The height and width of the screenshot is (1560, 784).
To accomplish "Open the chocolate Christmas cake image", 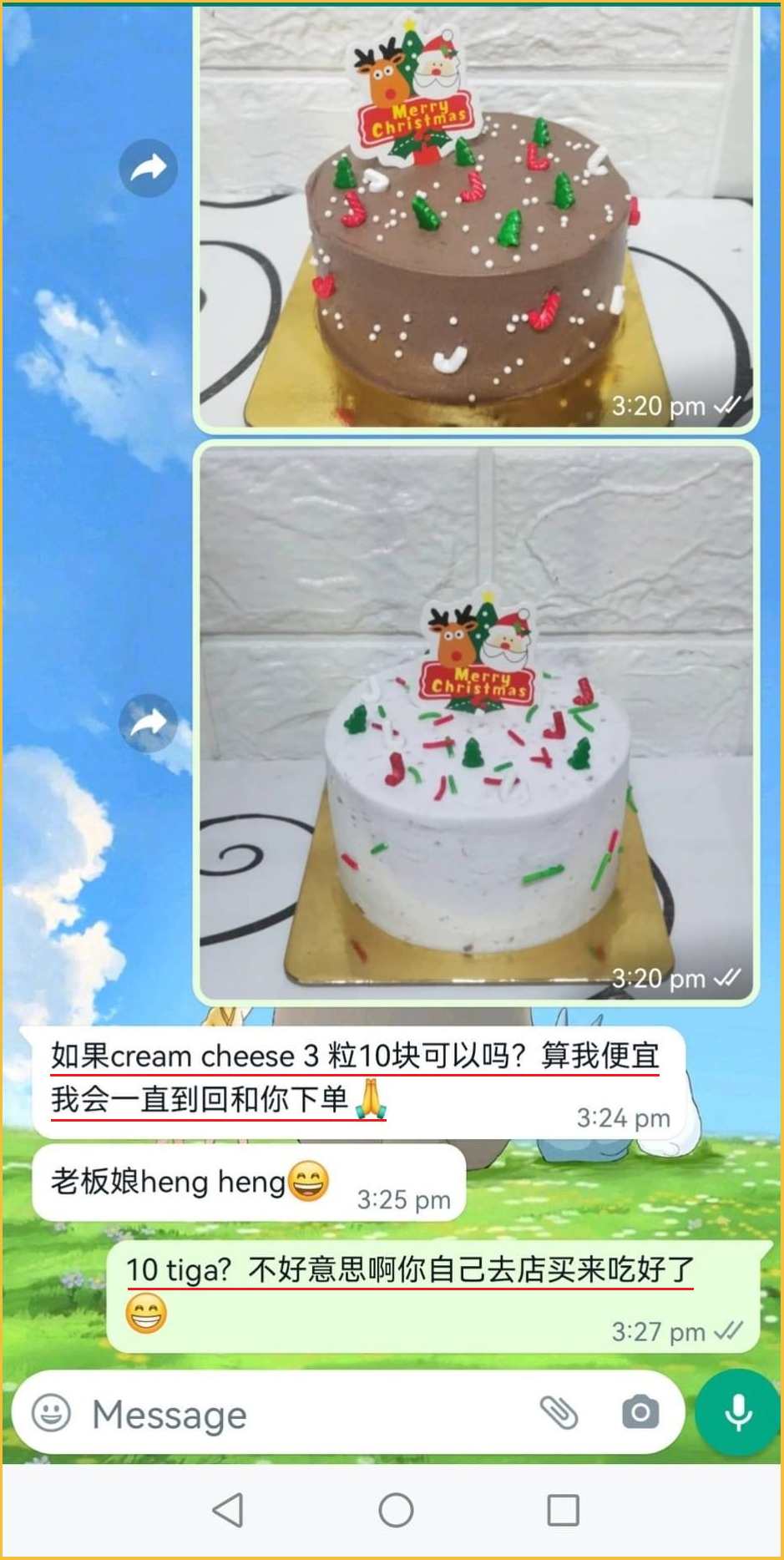I will tap(476, 217).
